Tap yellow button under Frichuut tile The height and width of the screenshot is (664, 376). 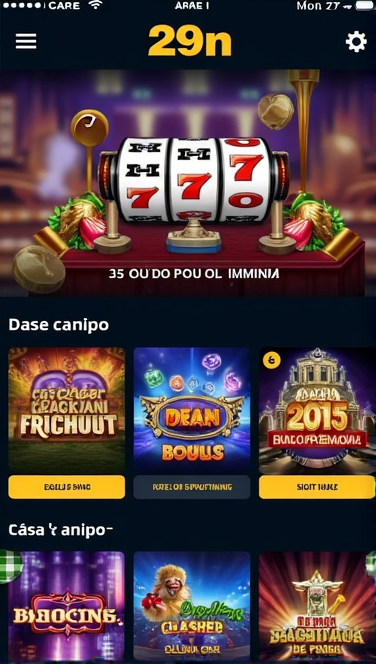(x=66, y=487)
